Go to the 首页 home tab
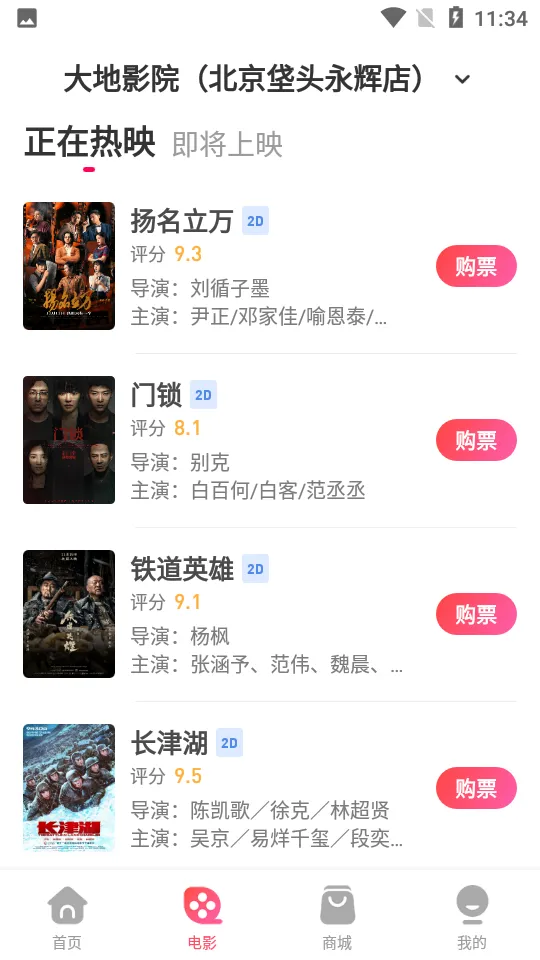 pyautogui.click(x=67, y=917)
